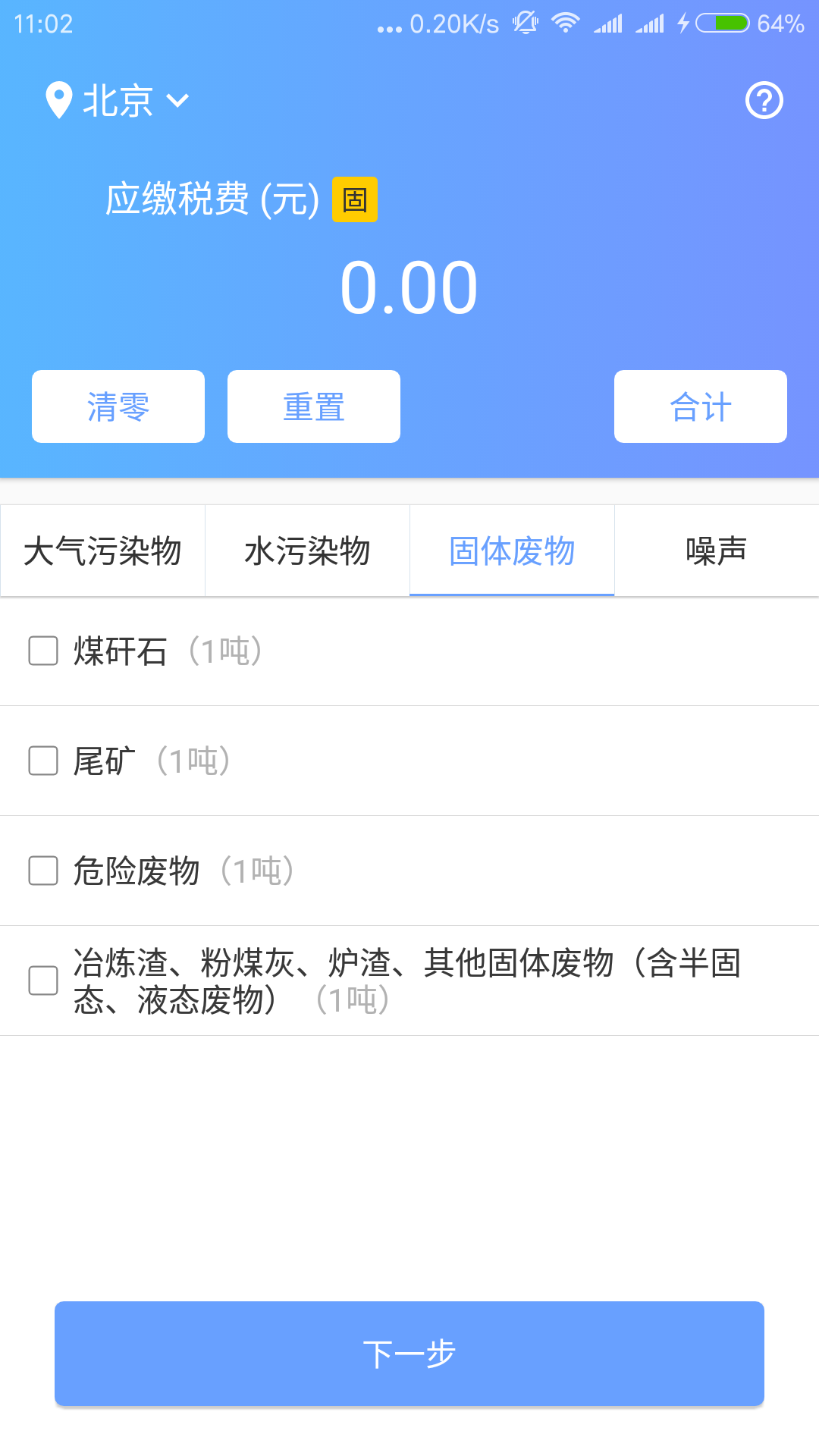Check the 尾矿 checkbox
Viewport: 819px width, 1456px height.
[43, 761]
